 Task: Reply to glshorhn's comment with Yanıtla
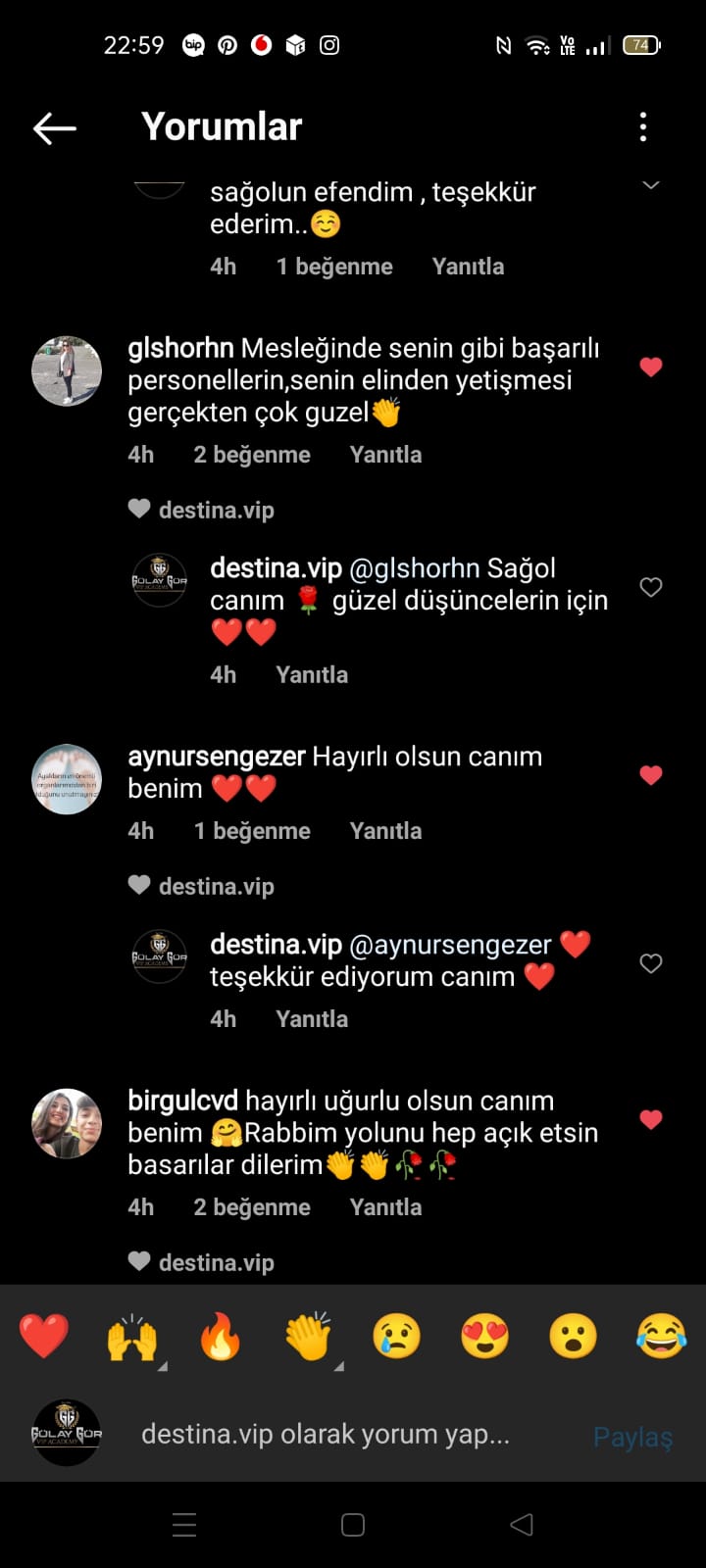point(385,455)
